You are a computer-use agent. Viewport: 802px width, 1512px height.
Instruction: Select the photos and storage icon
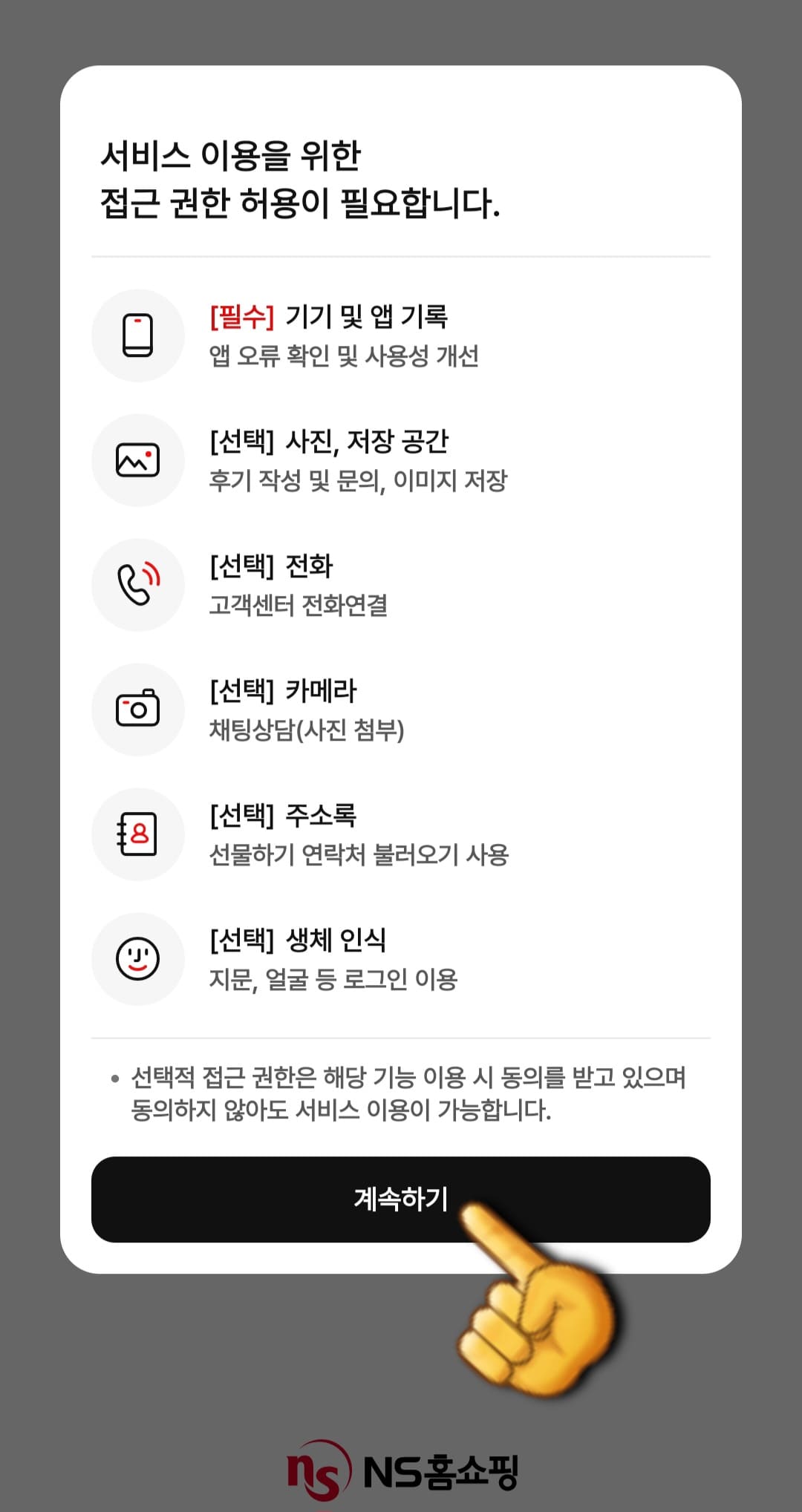click(x=138, y=460)
